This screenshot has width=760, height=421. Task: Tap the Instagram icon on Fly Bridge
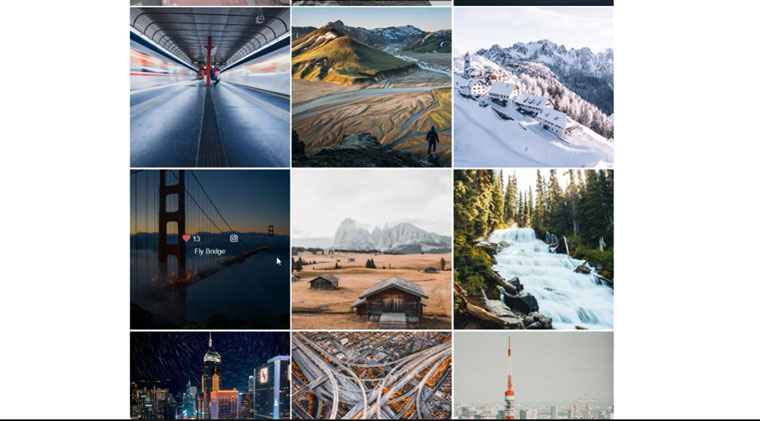[x=234, y=238]
